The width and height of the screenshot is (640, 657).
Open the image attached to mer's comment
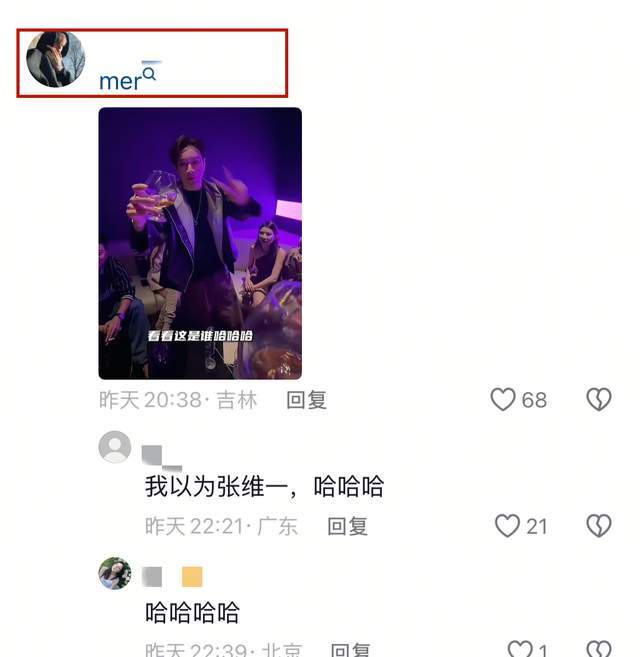[200, 243]
